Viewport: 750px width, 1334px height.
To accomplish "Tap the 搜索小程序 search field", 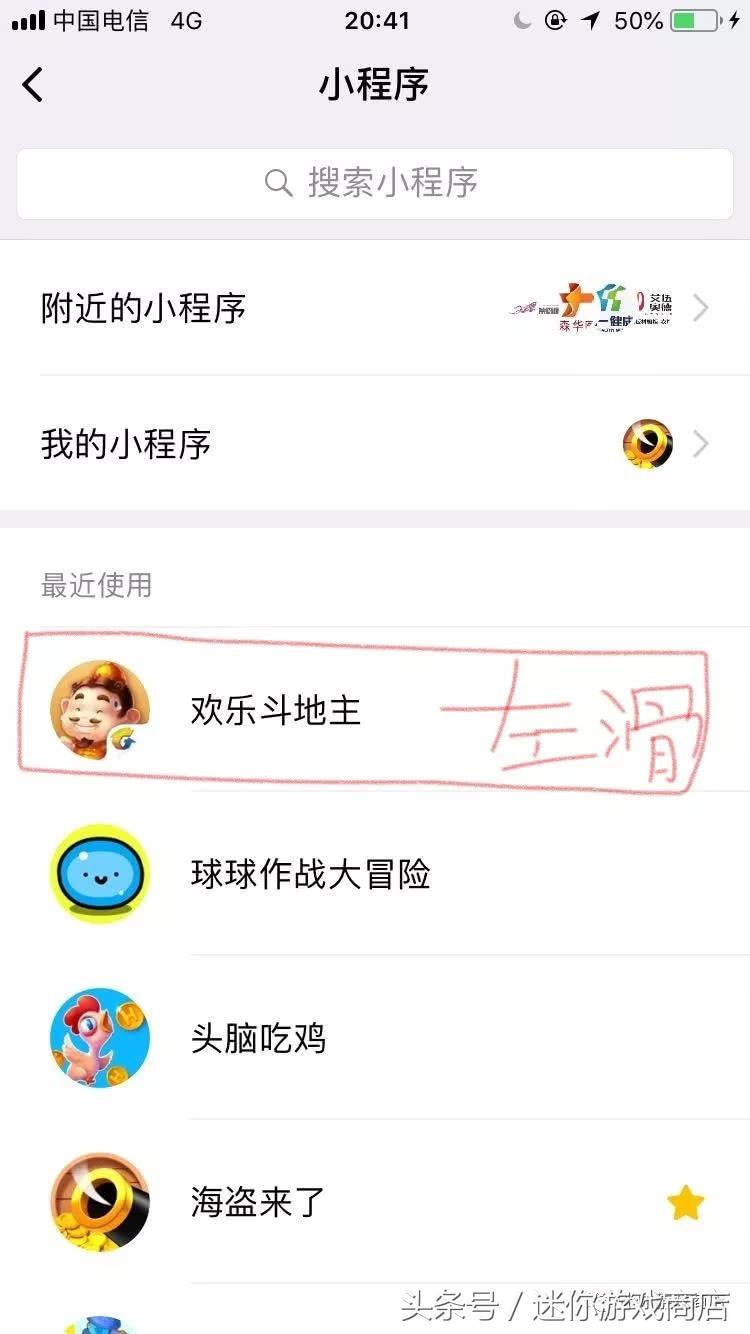I will [374, 183].
